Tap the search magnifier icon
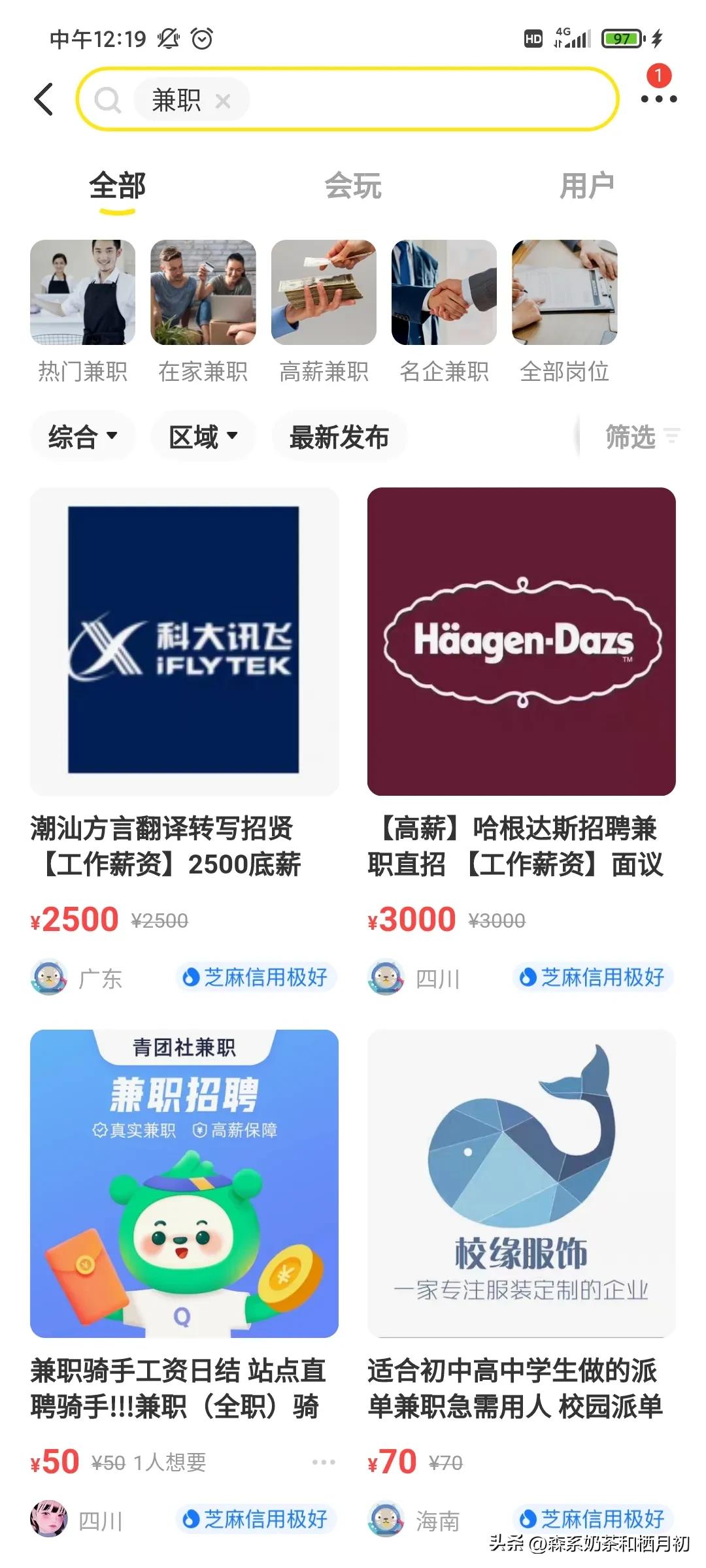The height and width of the screenshot is (1568, 706). tap(109, 101)
